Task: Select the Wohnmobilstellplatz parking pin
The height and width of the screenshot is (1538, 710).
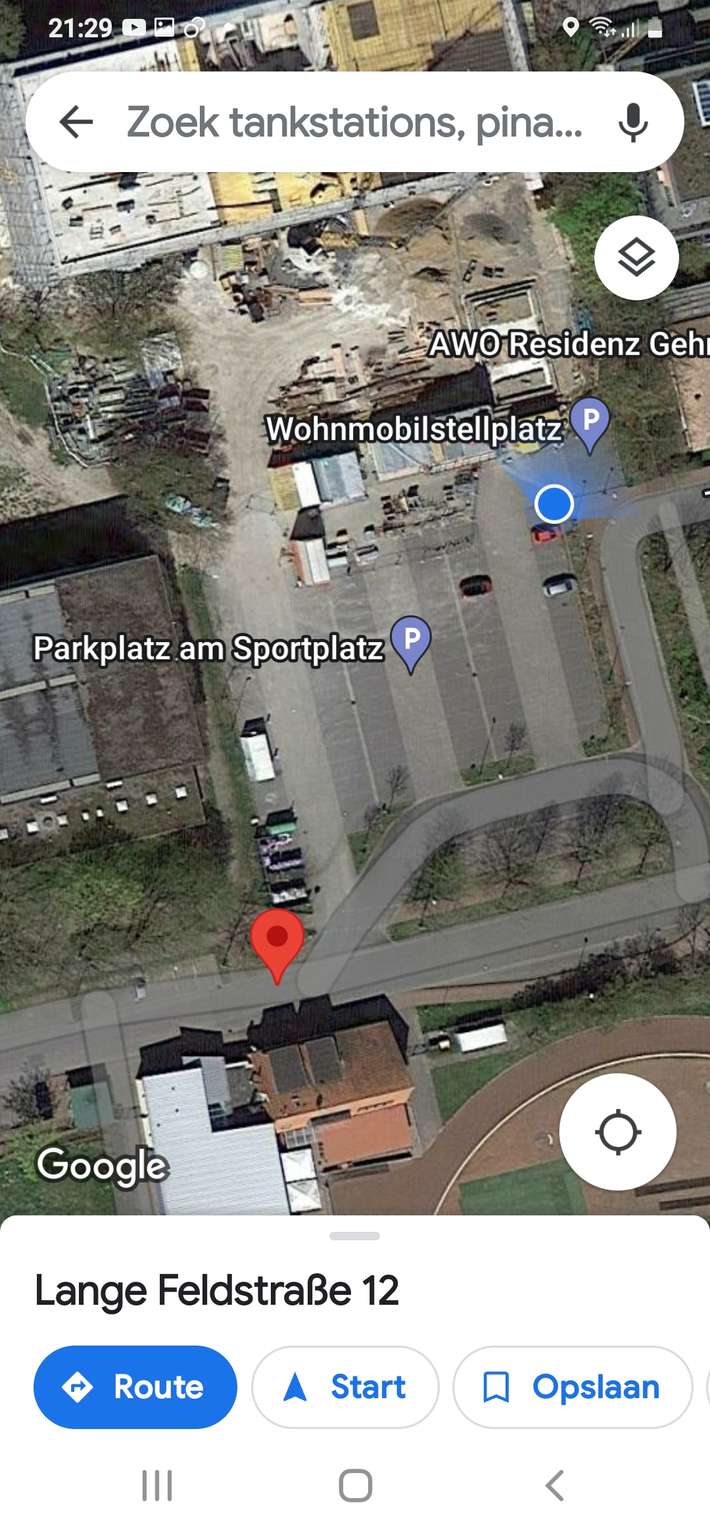Action: click(x=590, y=422)
